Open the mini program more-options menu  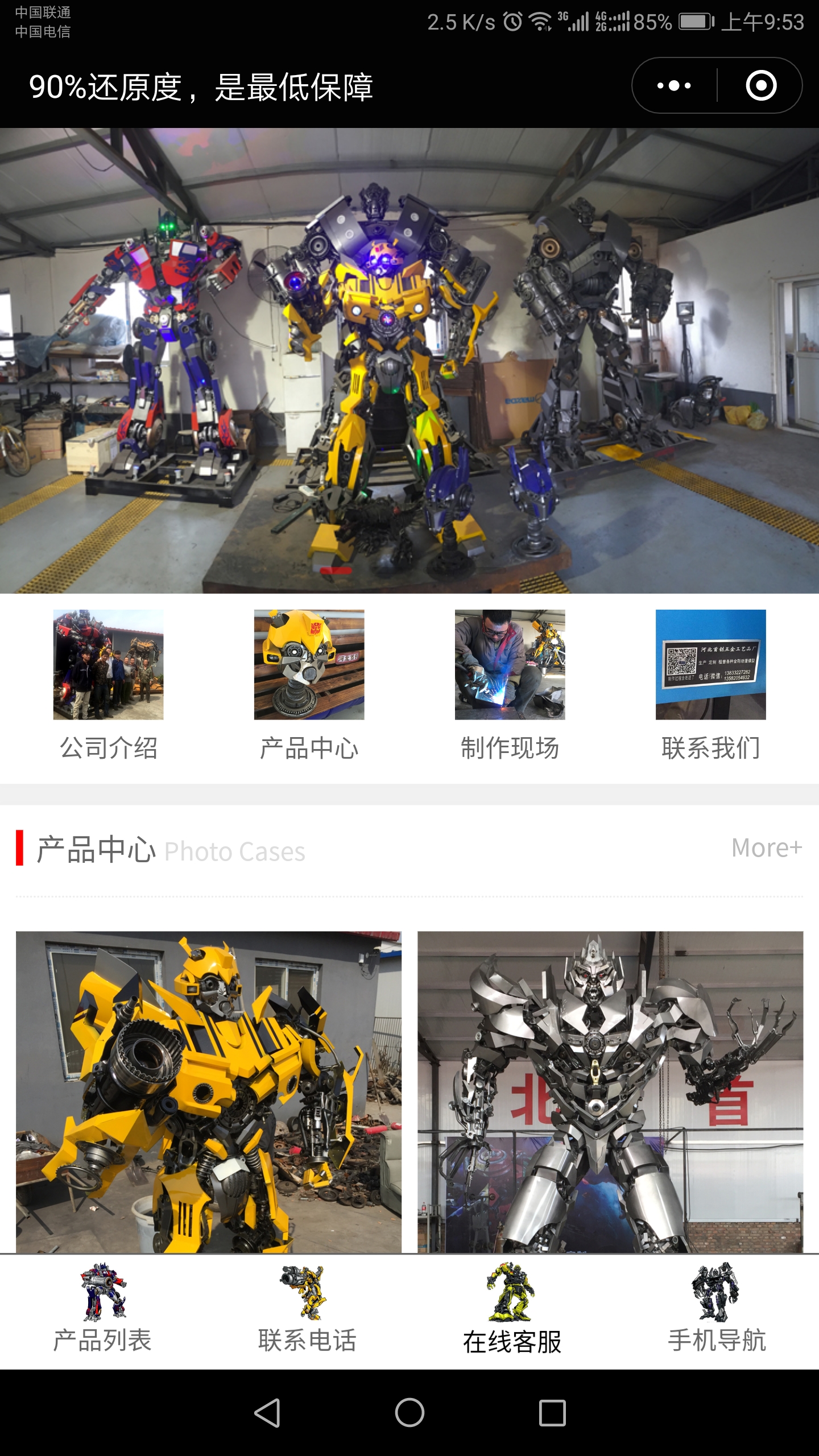pyautogui.click(x=674, y=86)
